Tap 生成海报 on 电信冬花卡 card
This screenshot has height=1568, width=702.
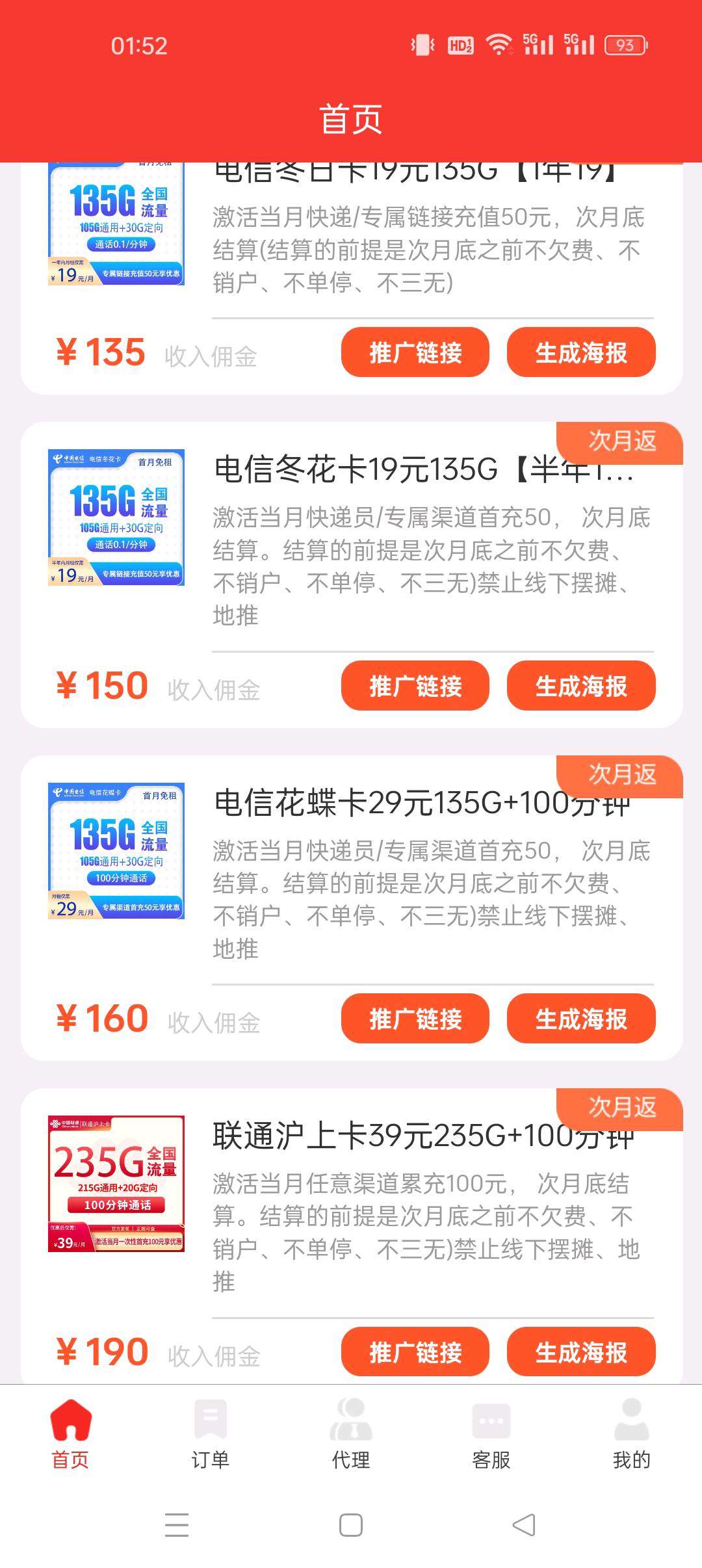point(580,686)
